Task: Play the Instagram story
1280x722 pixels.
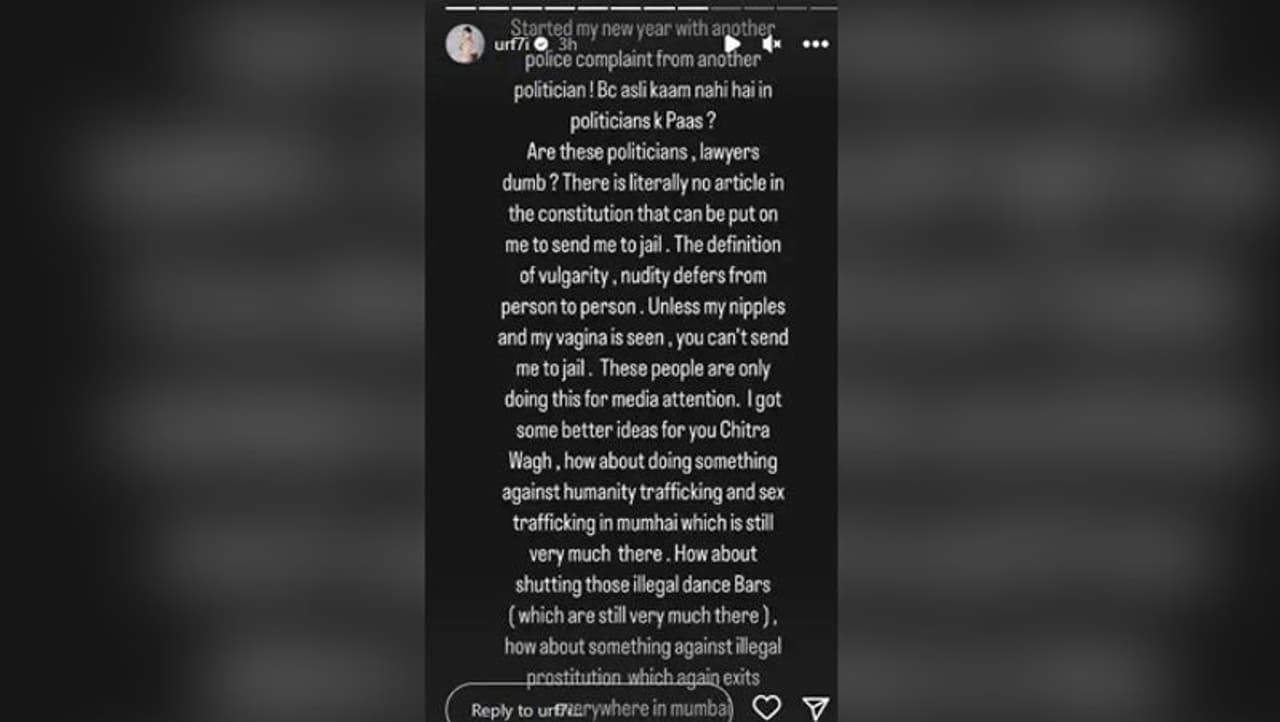Action: (732, 44)
